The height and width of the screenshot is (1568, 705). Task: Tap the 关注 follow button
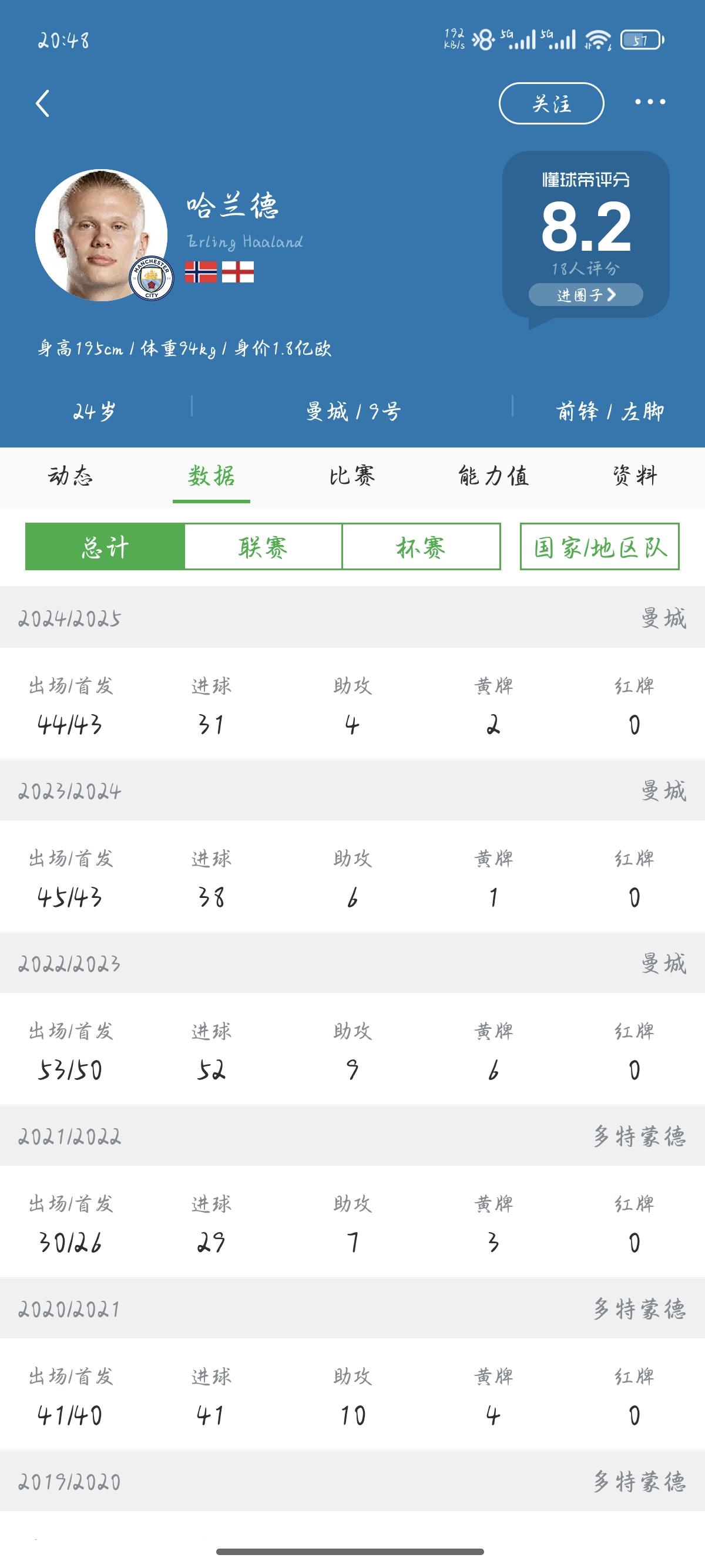[x=550, y=103]
